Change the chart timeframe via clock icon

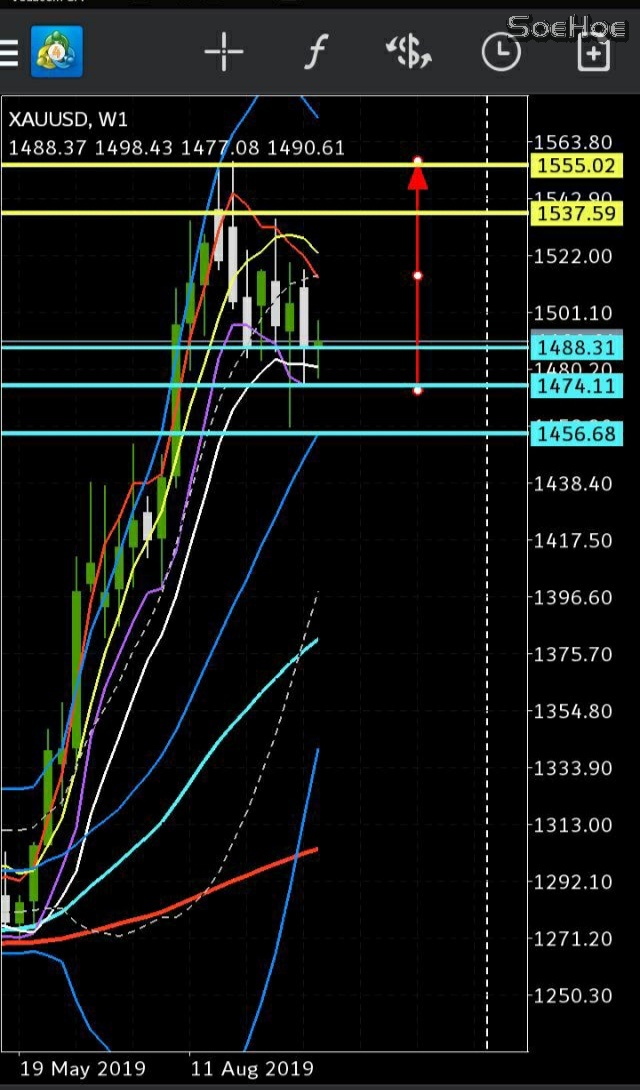tap(501, 52)
